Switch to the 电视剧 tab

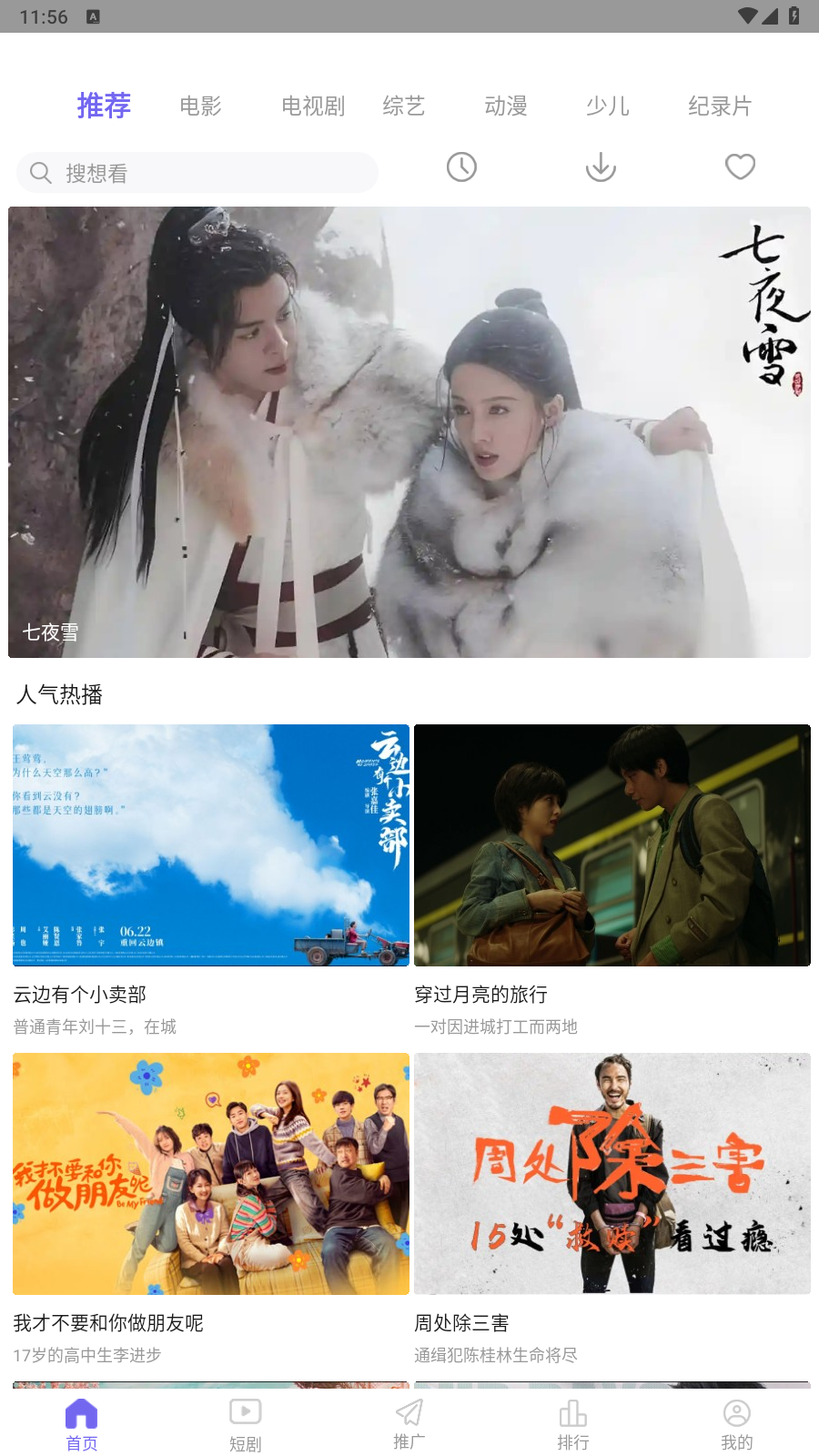coord(313,106)
